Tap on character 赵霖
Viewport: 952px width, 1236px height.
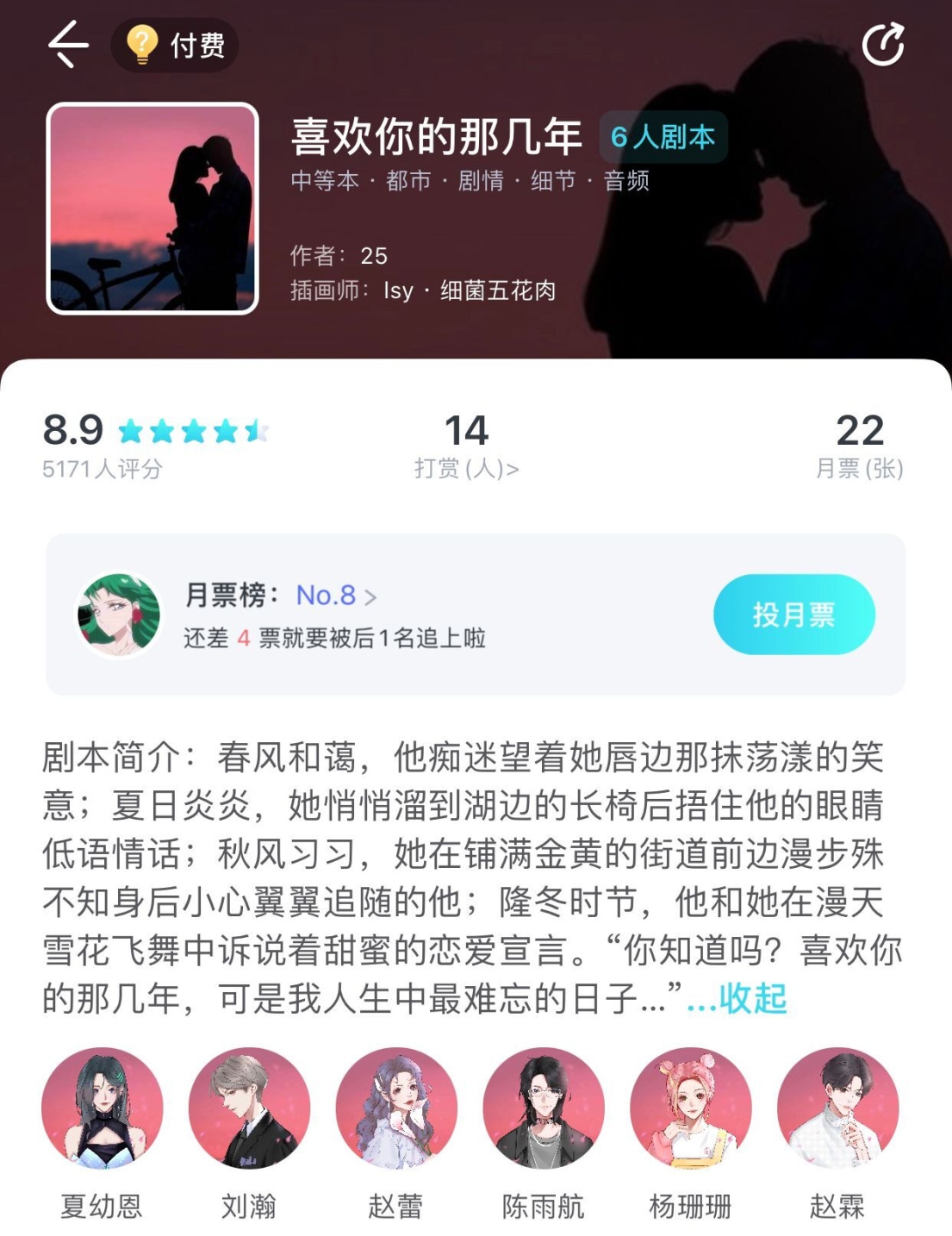[837, 1108]
